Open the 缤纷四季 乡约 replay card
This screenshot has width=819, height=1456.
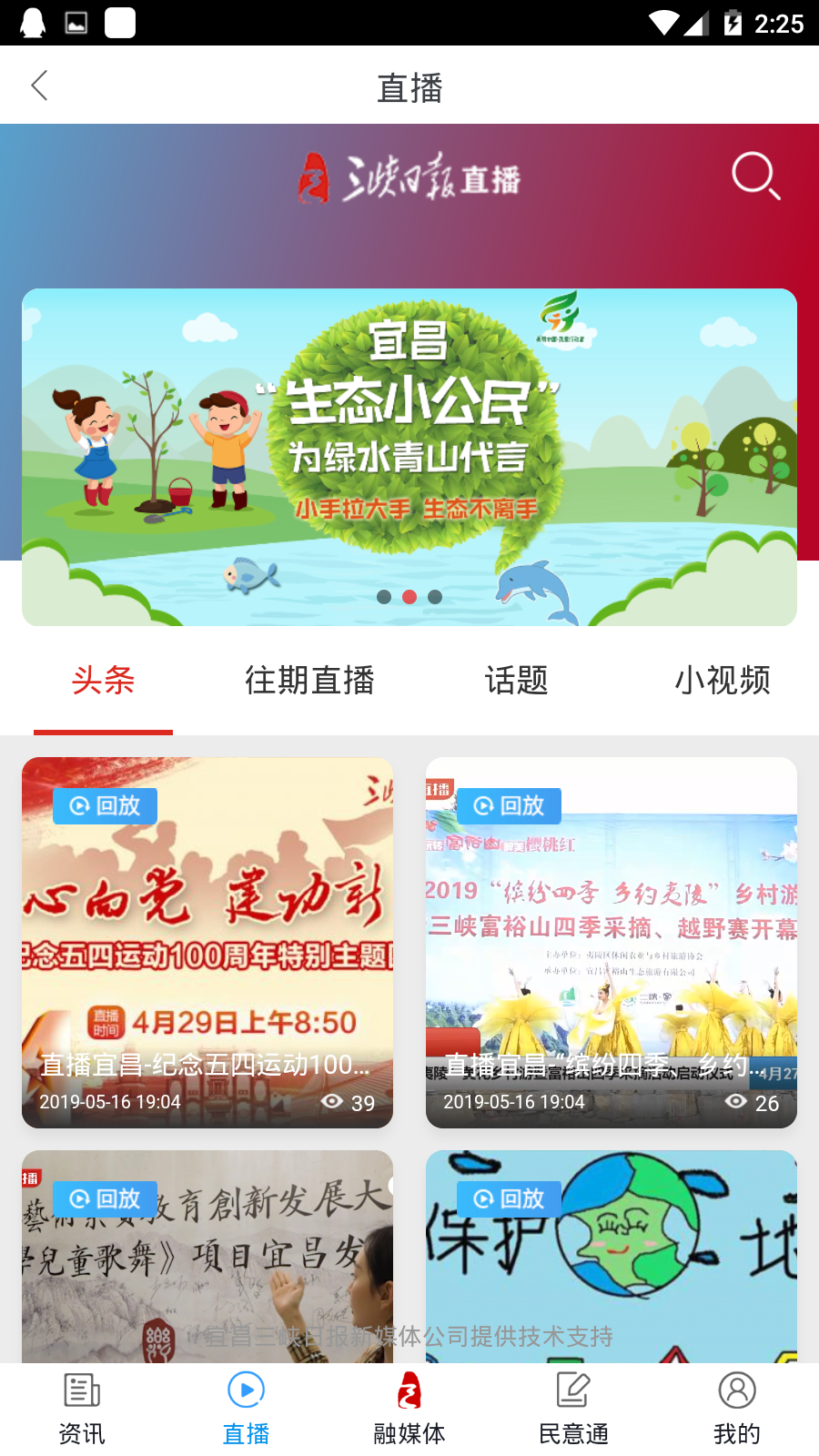click(x=612, y=942)
